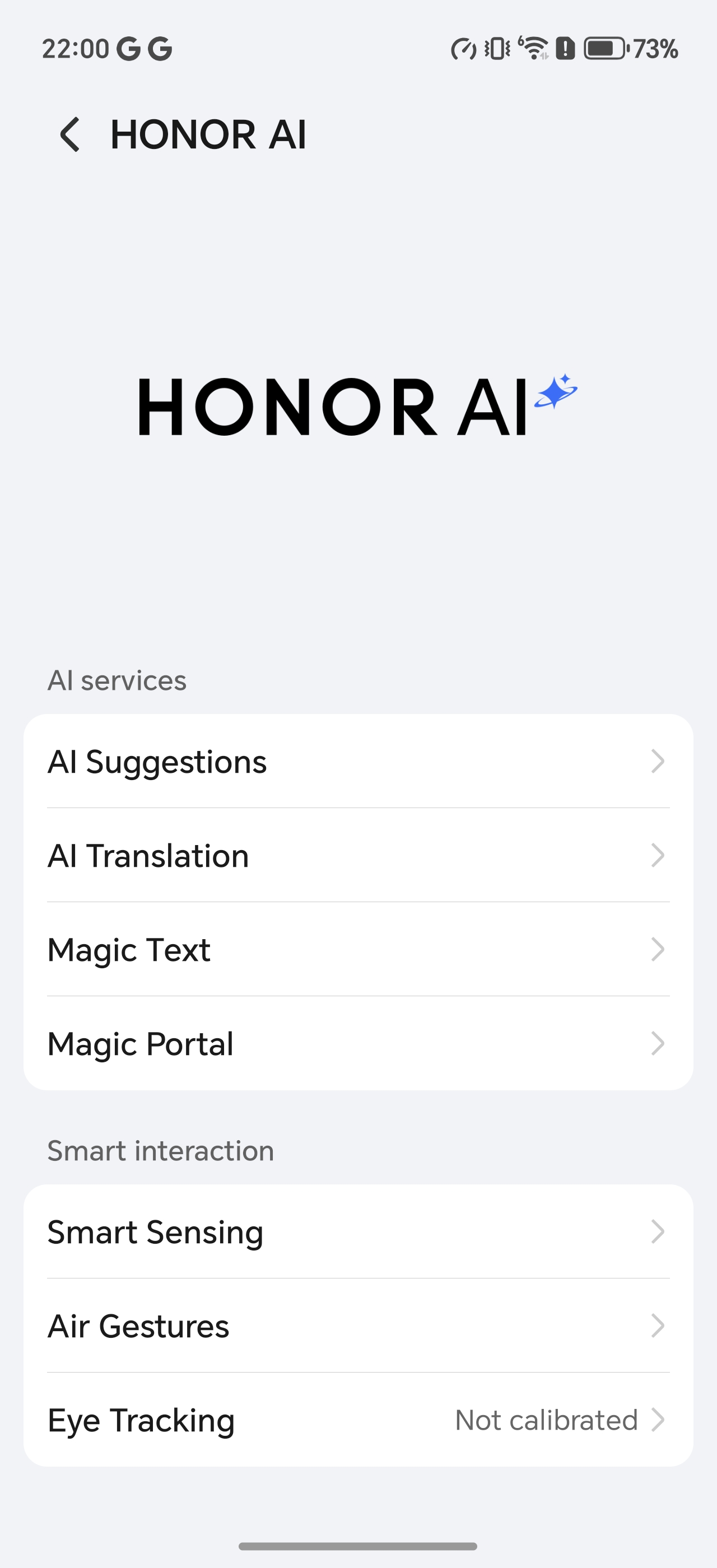Open AI Suggestions settings
The image size is (717, 1568).
point(358,761)
